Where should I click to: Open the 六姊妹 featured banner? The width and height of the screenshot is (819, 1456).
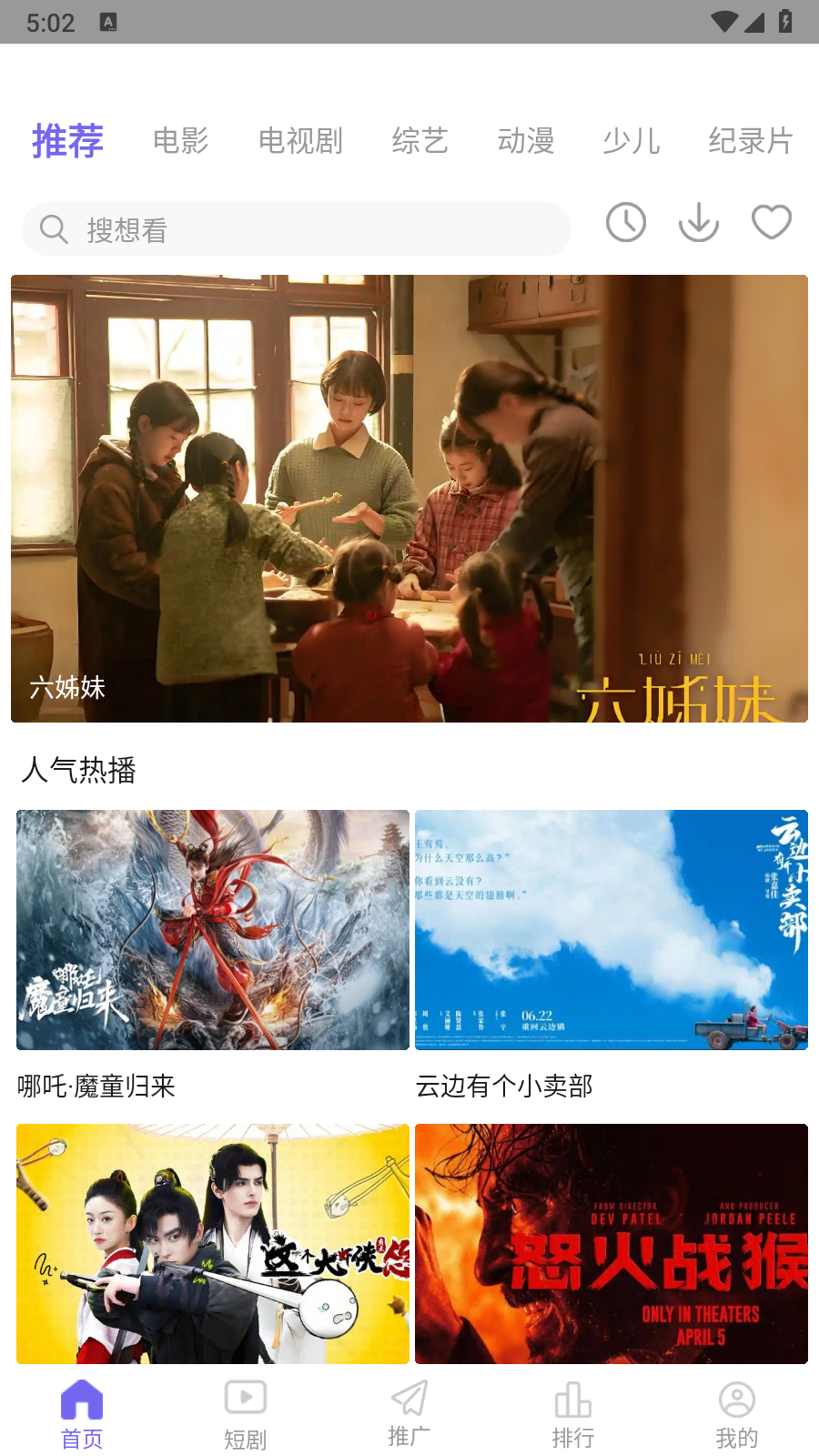point(409,499)
